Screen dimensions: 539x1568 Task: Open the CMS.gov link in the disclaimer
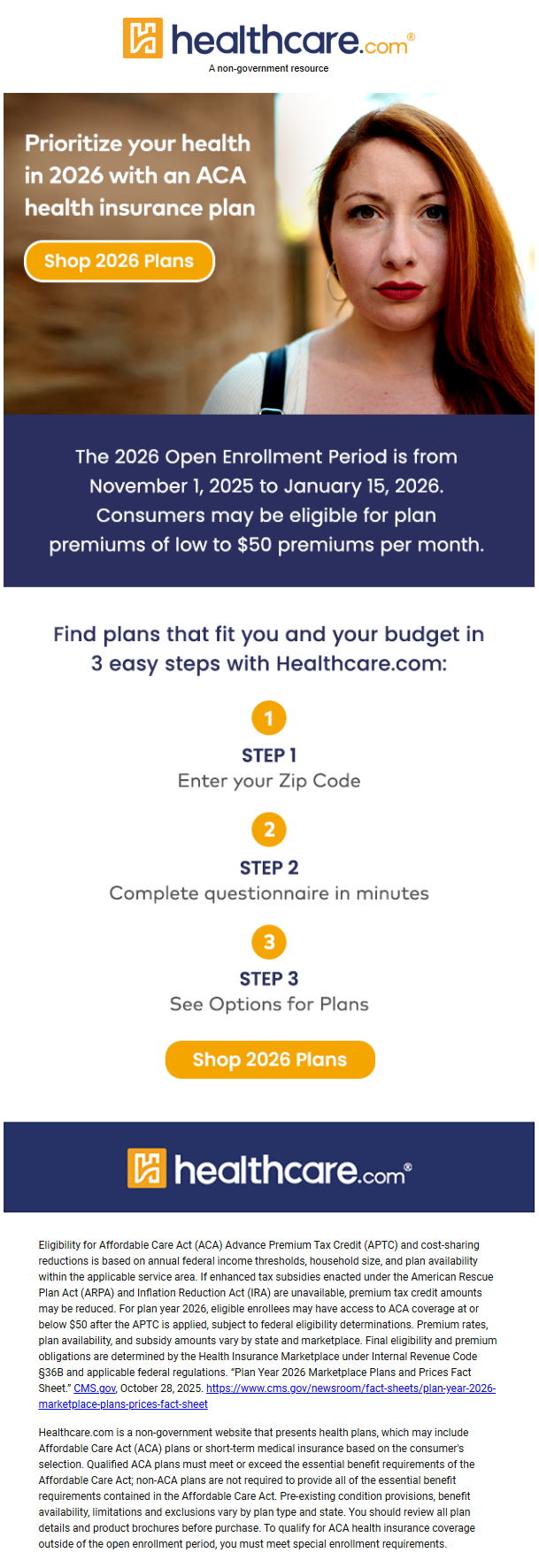[x=95, y=1388]
